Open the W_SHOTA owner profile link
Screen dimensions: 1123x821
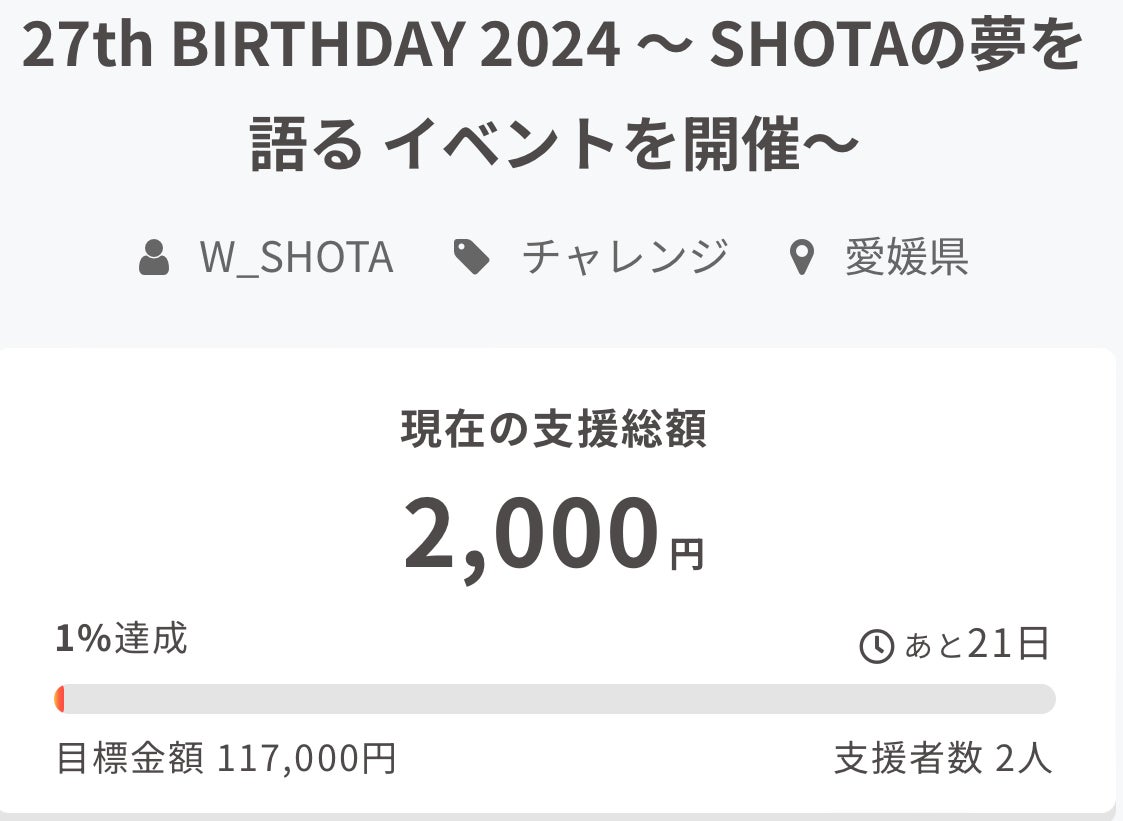tap(297, 256)
